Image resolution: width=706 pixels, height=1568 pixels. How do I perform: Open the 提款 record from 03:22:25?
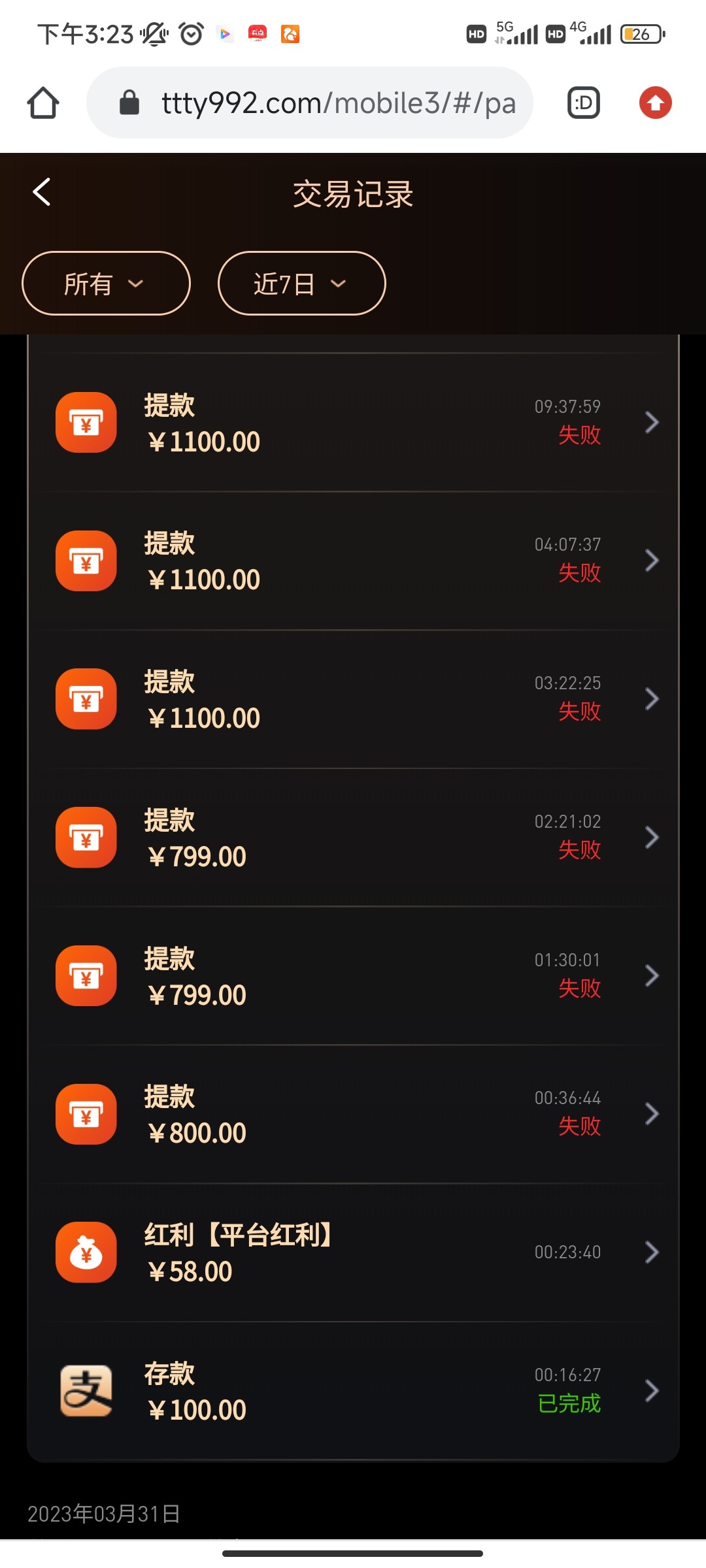click(x=353, y=700)
